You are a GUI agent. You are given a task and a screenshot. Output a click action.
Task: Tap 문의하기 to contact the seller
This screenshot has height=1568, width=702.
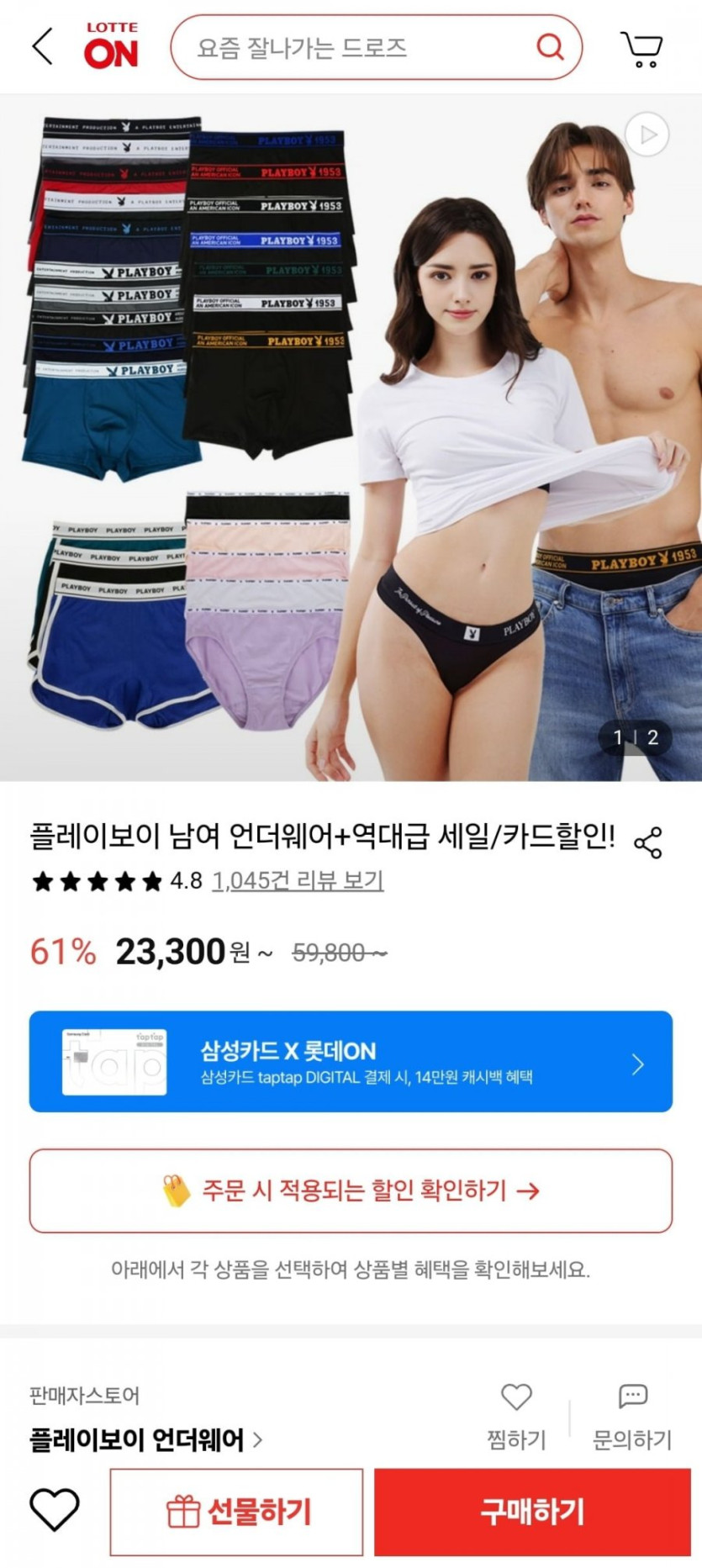click(632, 1417)
